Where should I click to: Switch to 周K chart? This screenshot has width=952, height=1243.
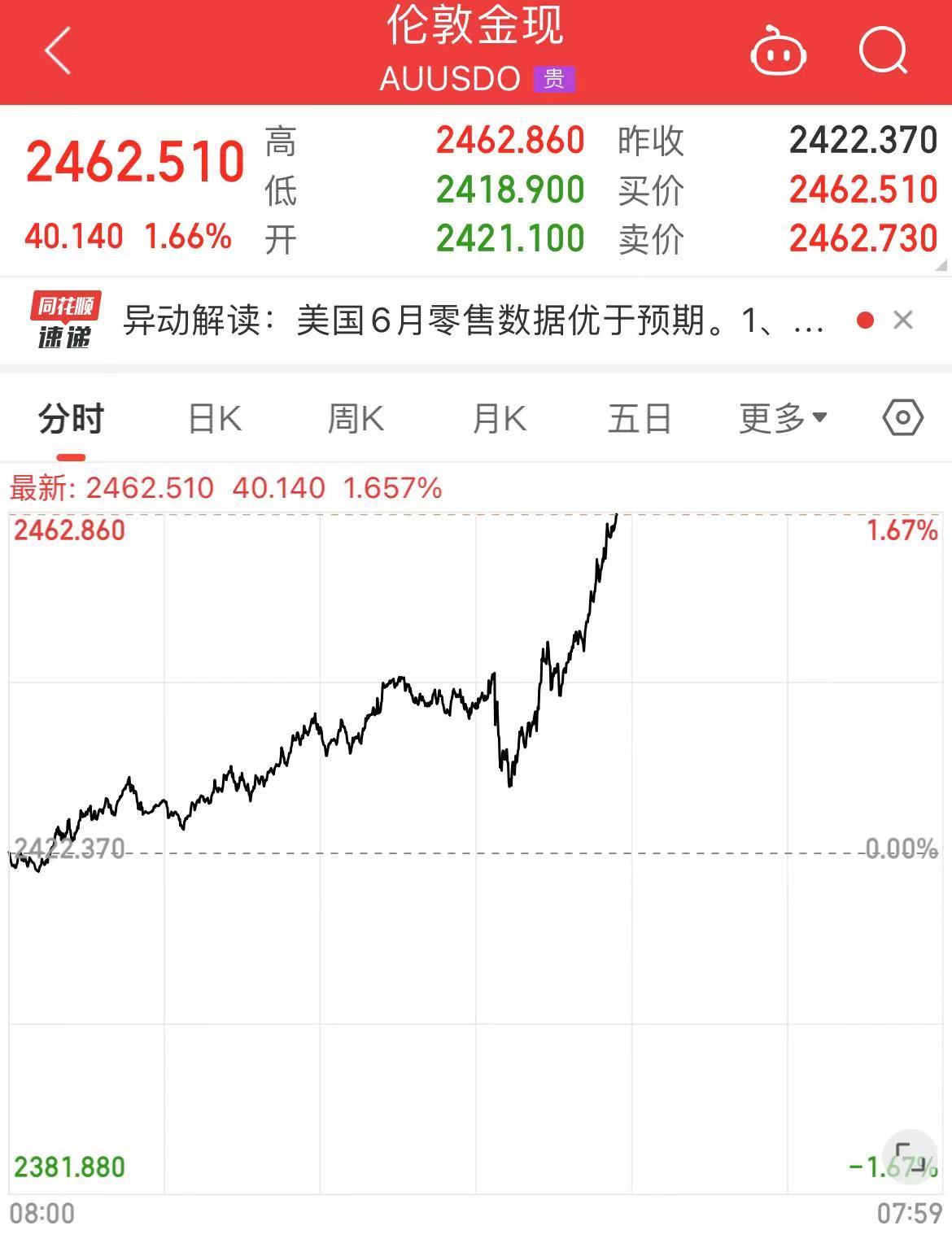356,417
